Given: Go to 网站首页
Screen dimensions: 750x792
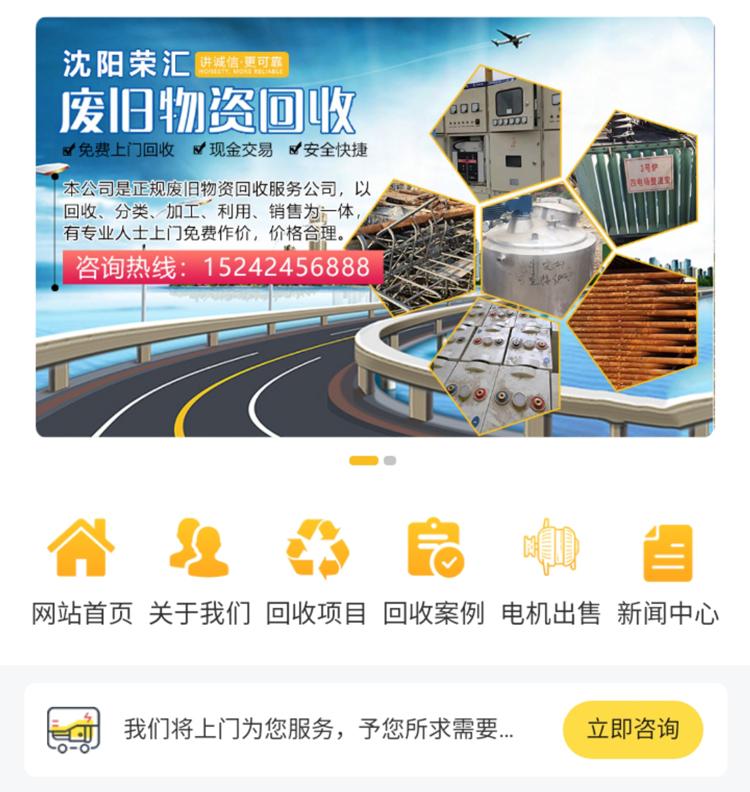Looking at the screenshot, I should pyautogui.click(x=82, y=572).
